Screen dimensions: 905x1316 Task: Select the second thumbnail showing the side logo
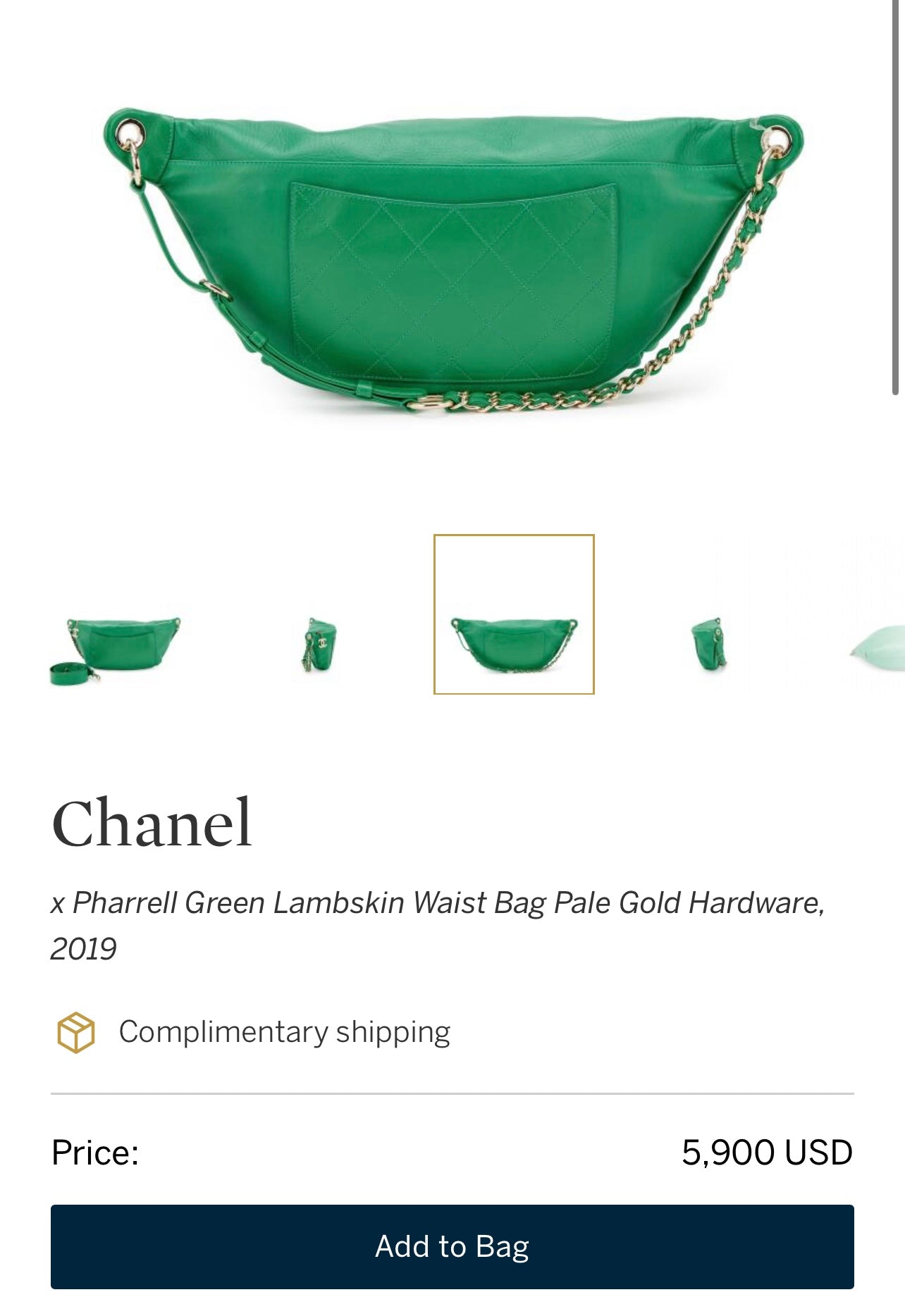[319, 644]
